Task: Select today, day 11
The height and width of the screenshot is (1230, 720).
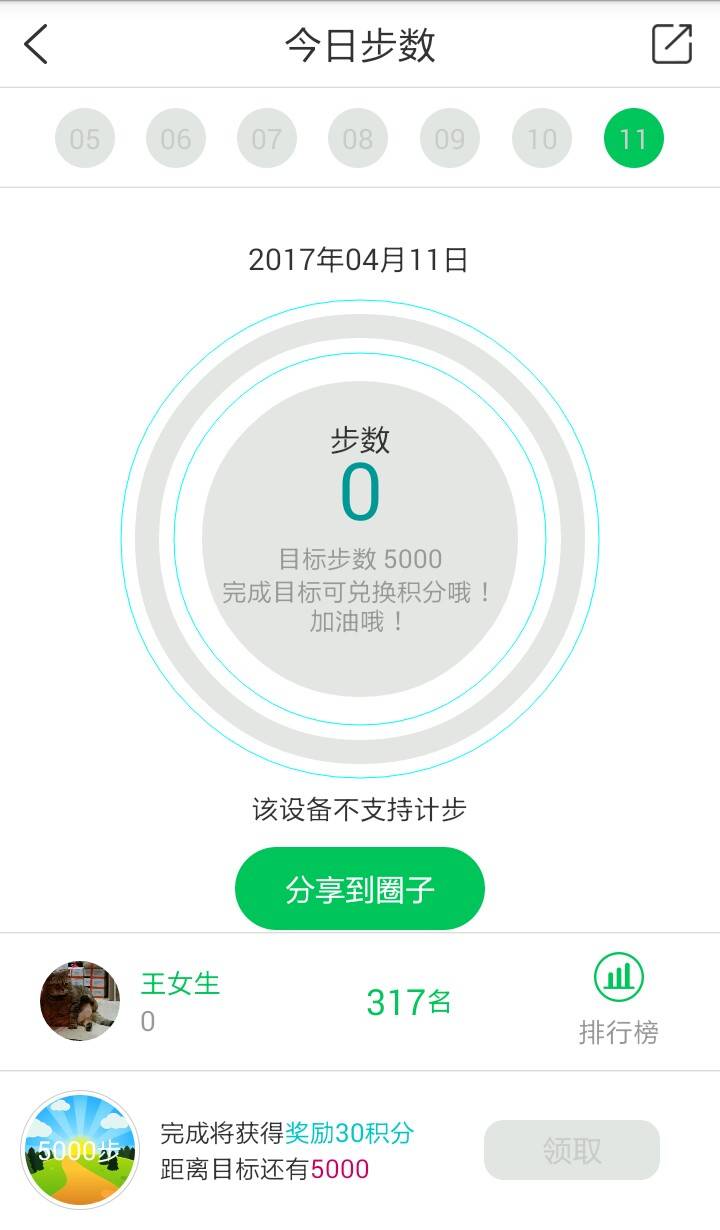Action: (x=633, y=138)
